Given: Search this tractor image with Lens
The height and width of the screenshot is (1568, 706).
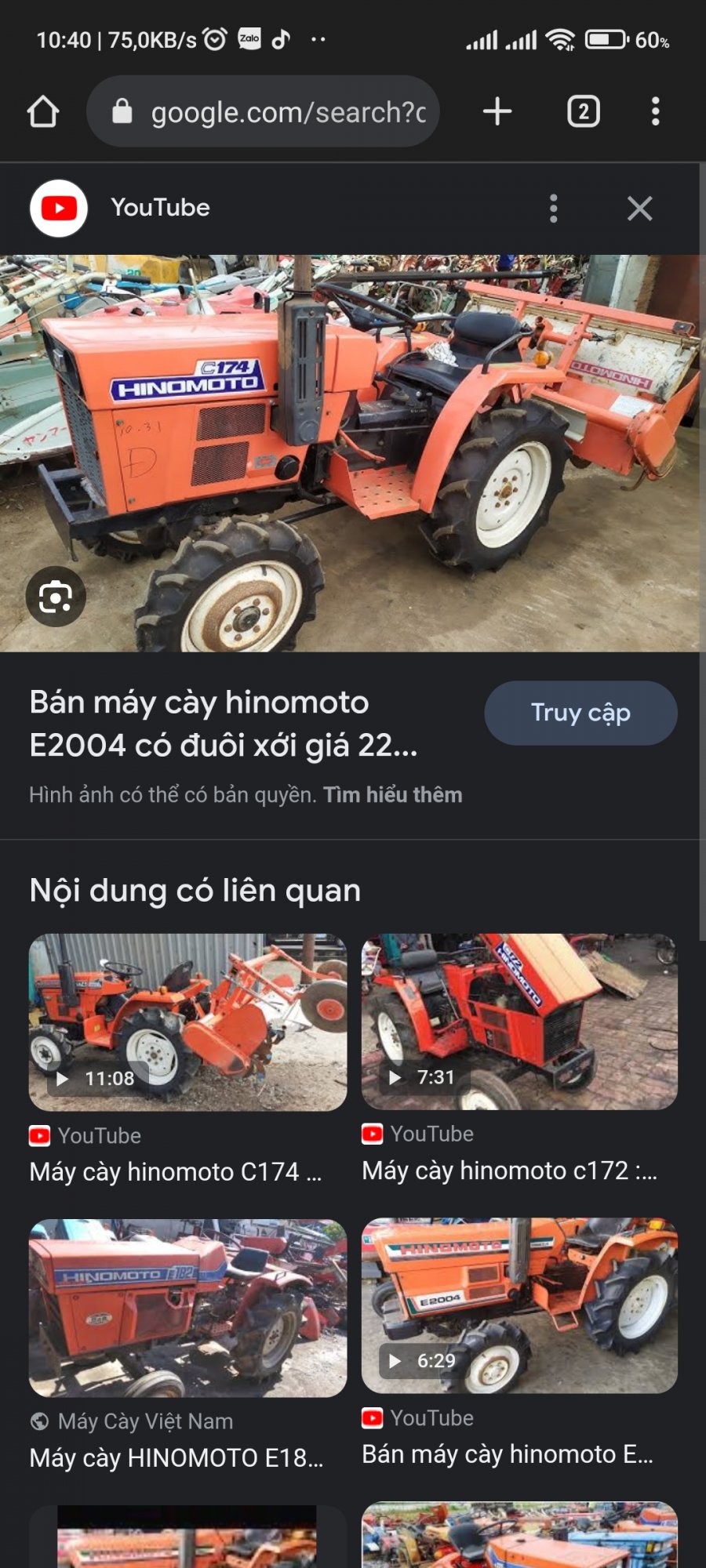Looking at the screenshot, I should (56, 597).
